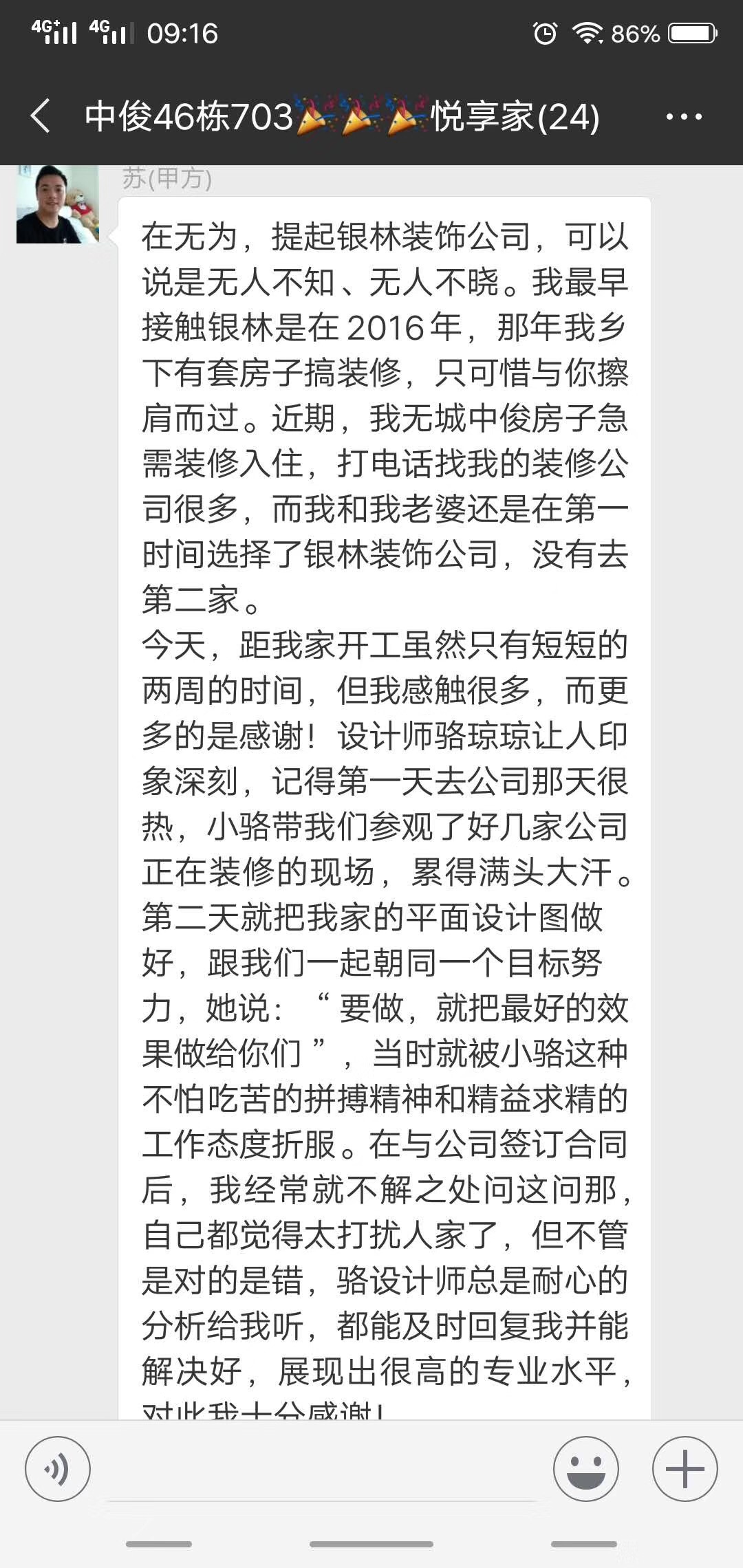Go back from the group chat
Screen dimensions: 743x1568
pyautogui.click(x=41, y=116)
